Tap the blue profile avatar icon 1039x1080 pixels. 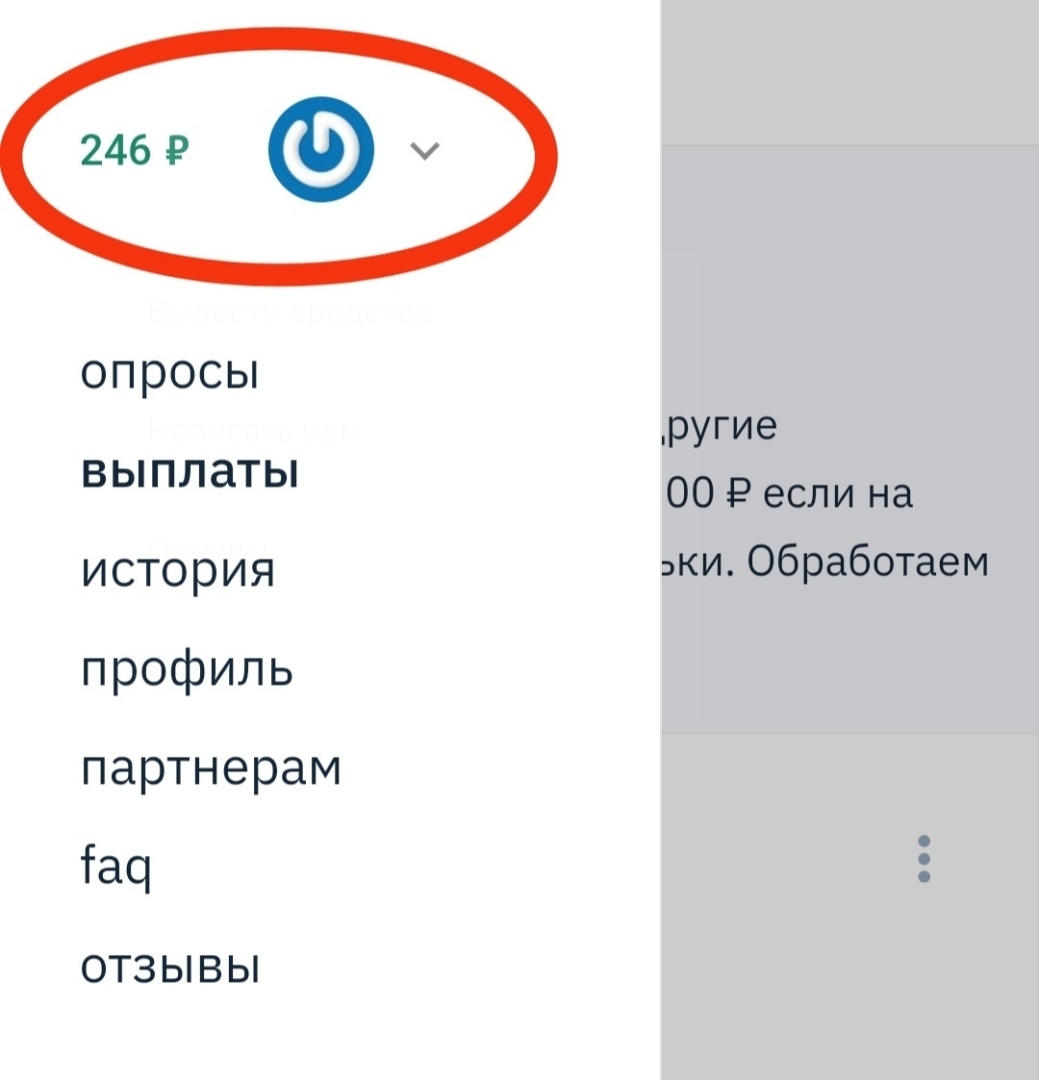pos(321,151)
